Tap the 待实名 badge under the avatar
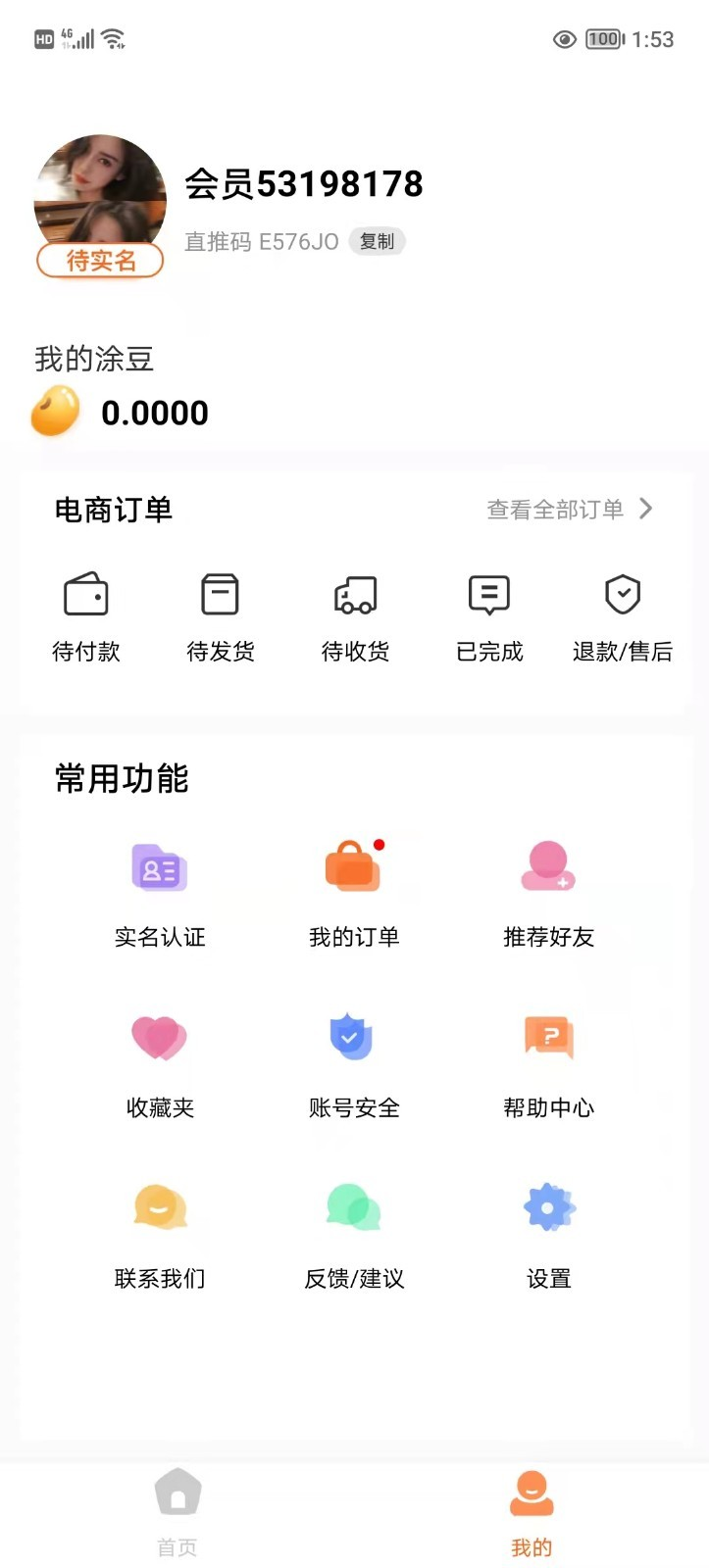The height and width of the screenshot is (1568, 709). click(99, 261)
